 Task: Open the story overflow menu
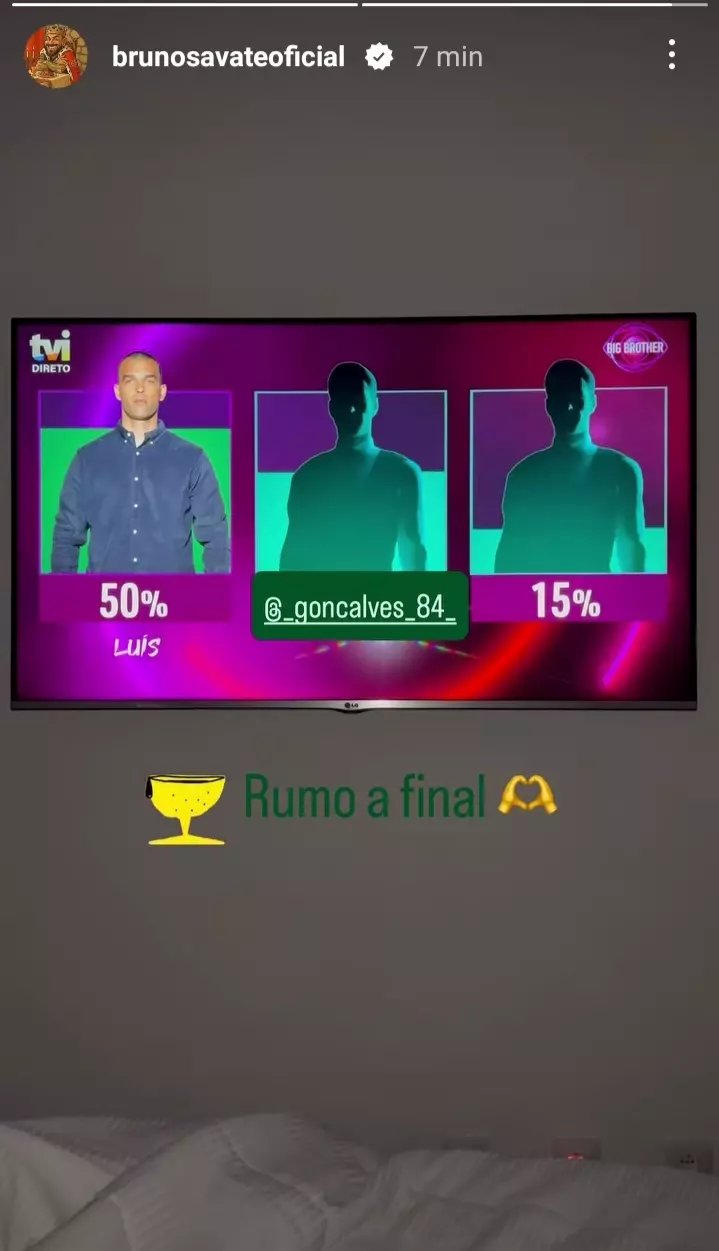(672, 55)
